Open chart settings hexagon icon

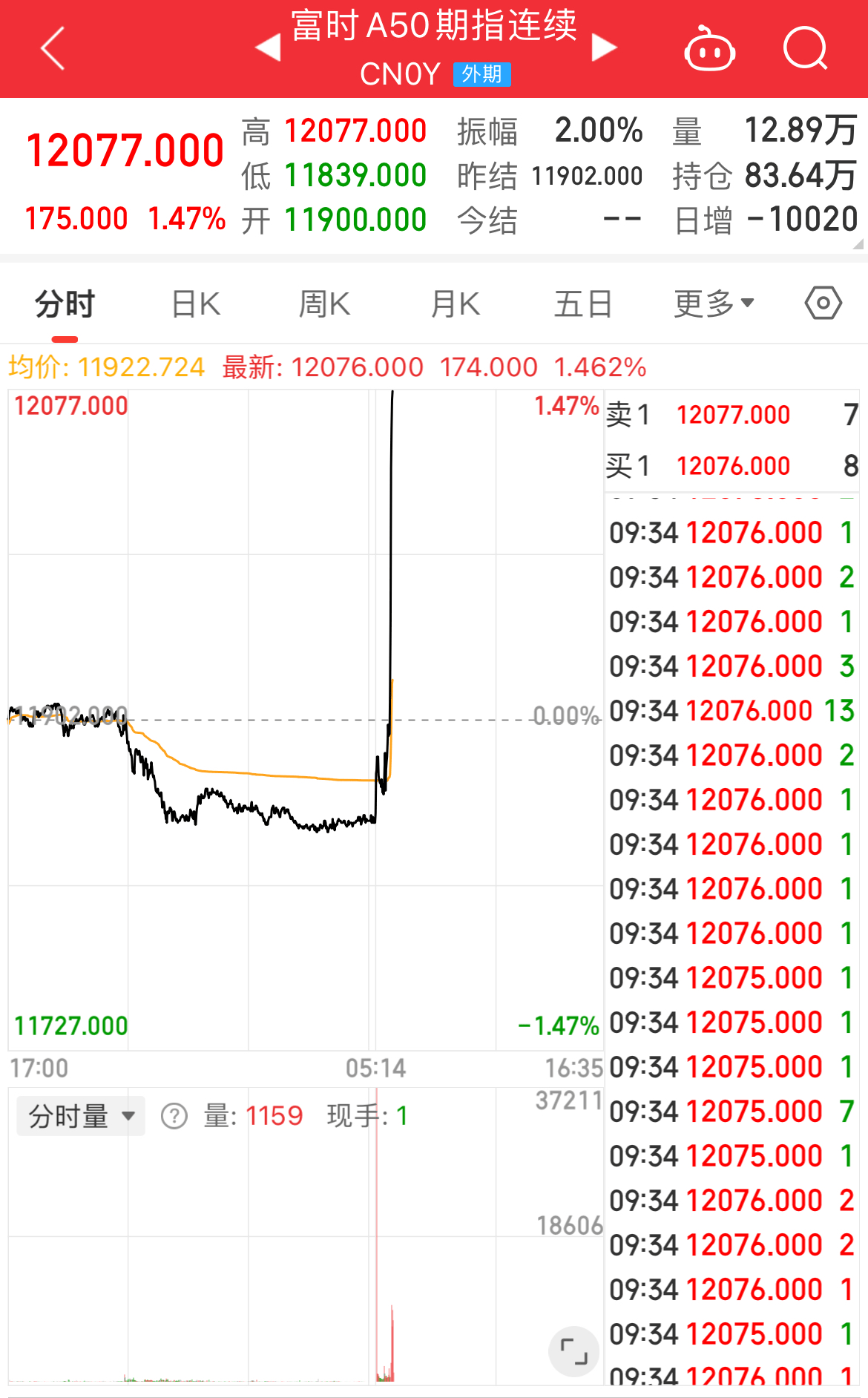[823, 303]
